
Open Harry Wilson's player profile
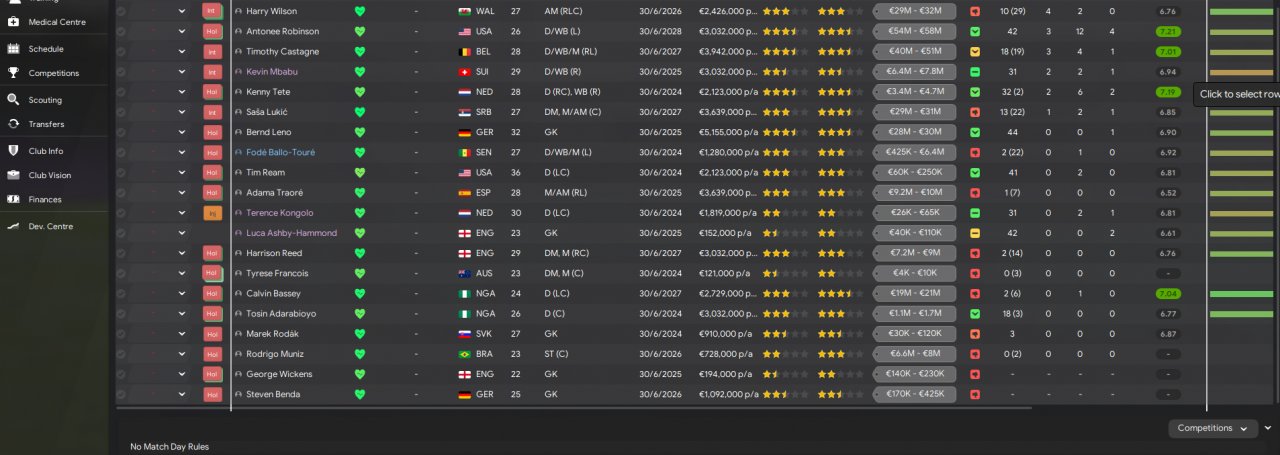coord(271,11)
